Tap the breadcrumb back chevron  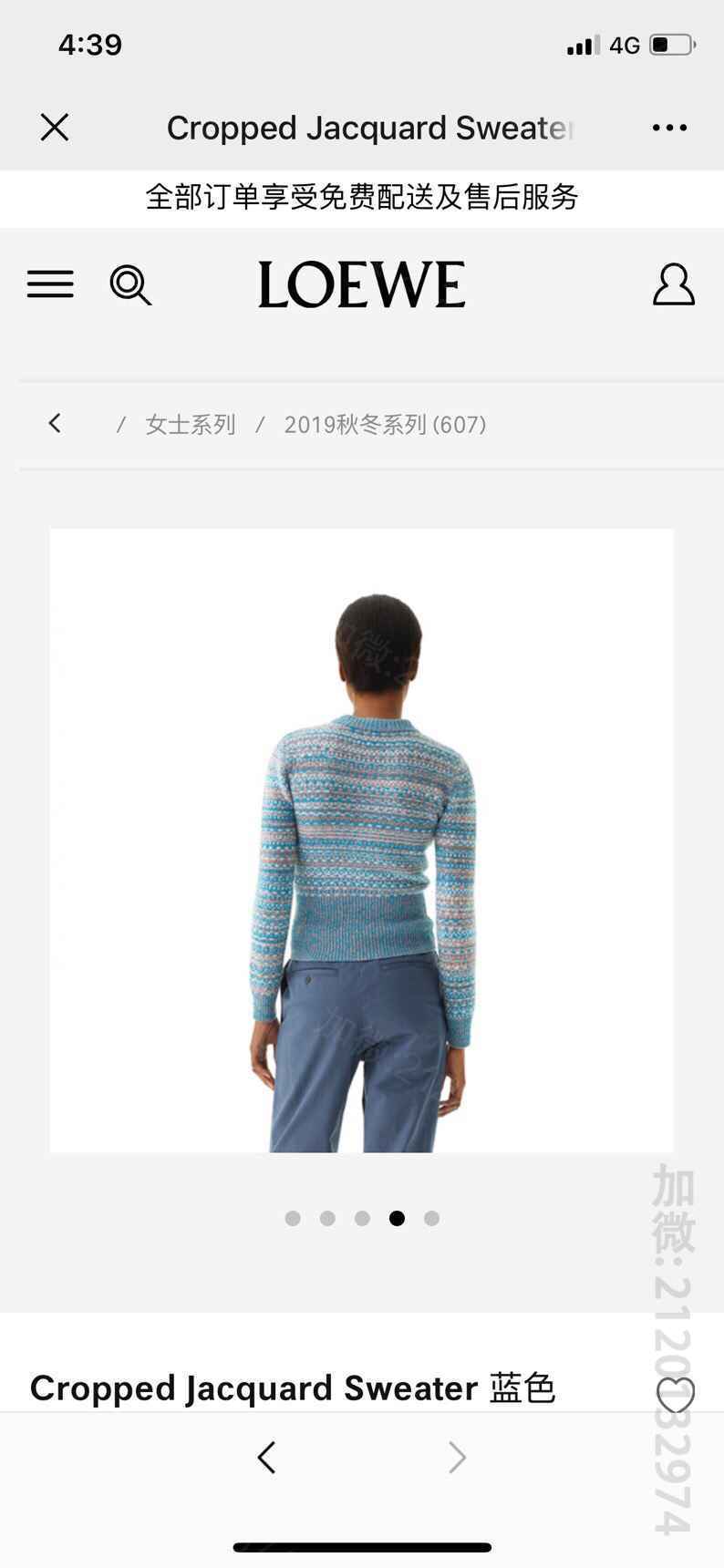[x=56, y=423]
